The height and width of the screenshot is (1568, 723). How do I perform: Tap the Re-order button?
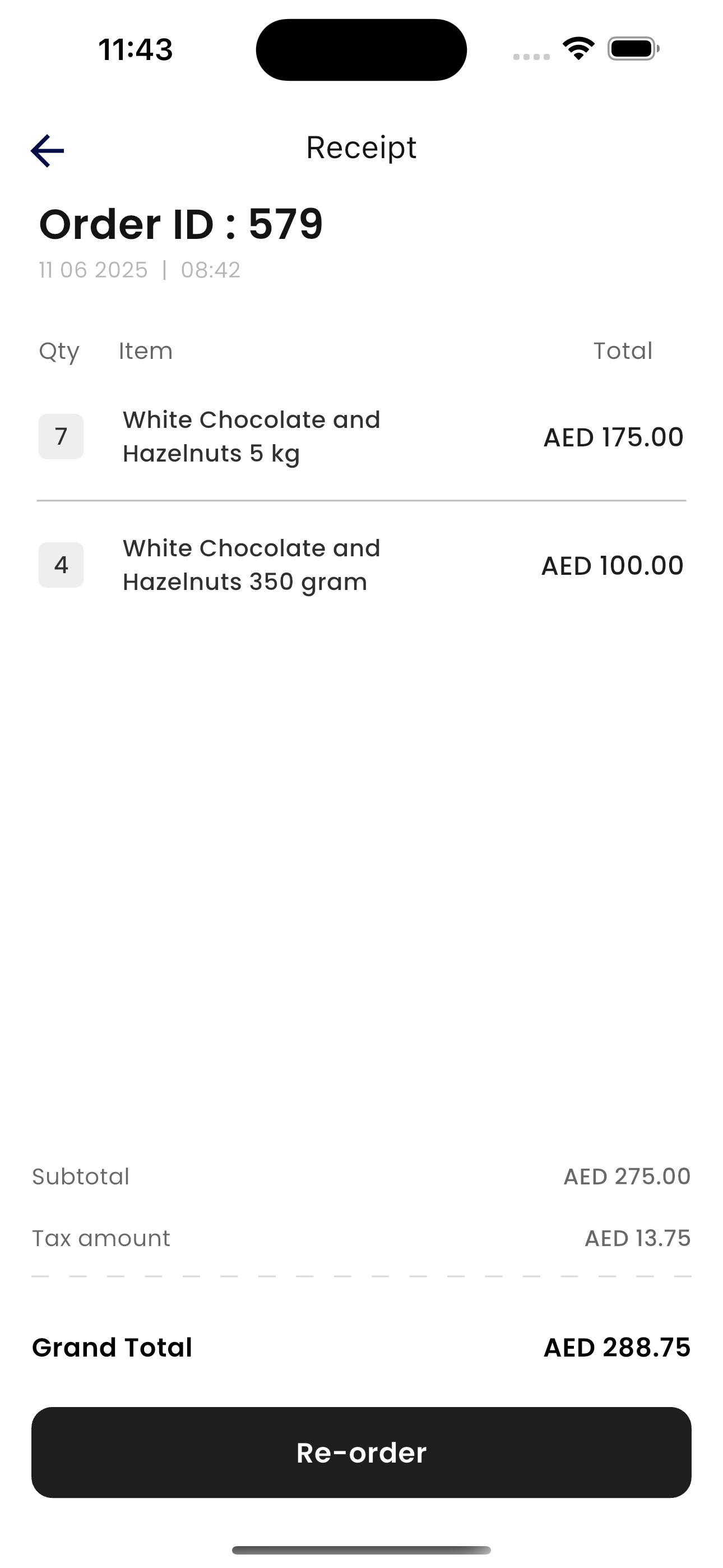[361, 1452]
